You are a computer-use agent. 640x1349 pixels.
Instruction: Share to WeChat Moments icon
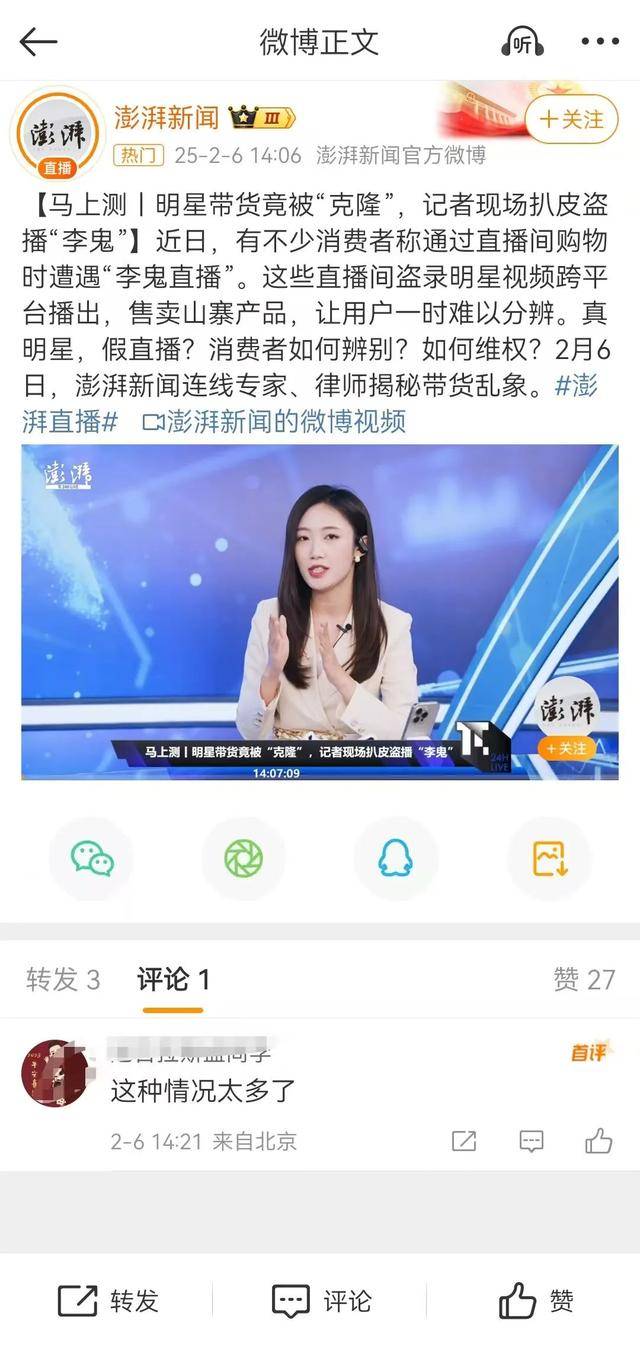[243, 858]
